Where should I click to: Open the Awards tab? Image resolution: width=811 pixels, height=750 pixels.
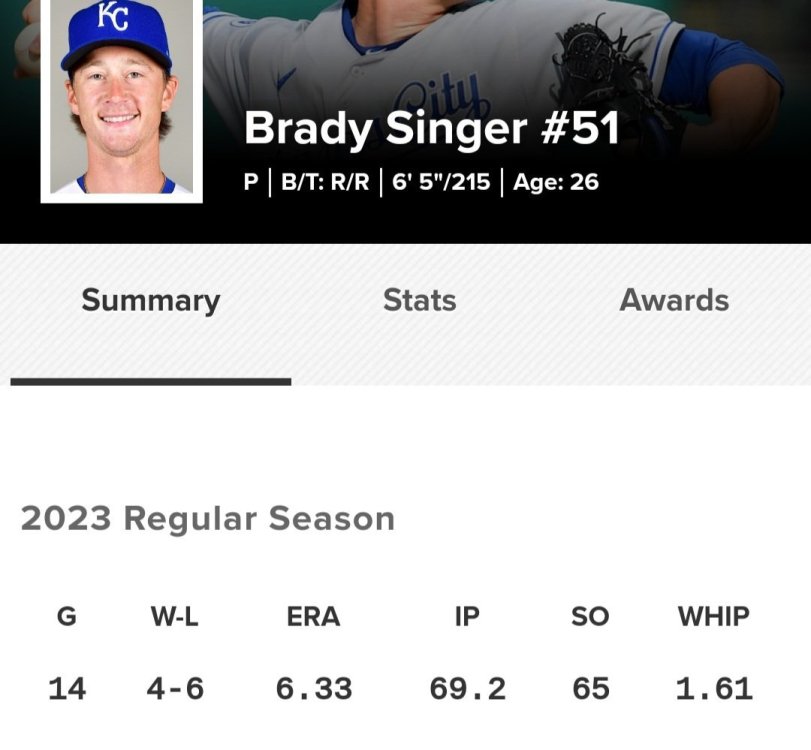[x=674, y=300]
